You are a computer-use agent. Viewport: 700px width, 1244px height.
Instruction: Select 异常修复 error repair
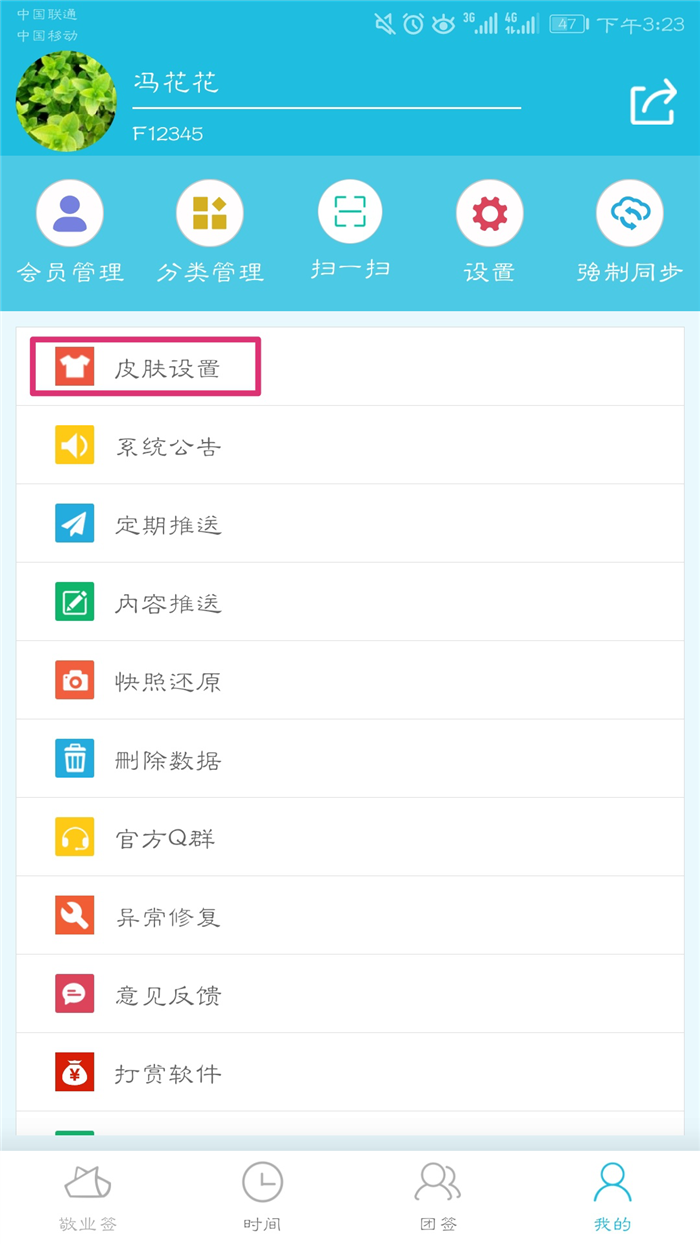click(x=350, y=915)
